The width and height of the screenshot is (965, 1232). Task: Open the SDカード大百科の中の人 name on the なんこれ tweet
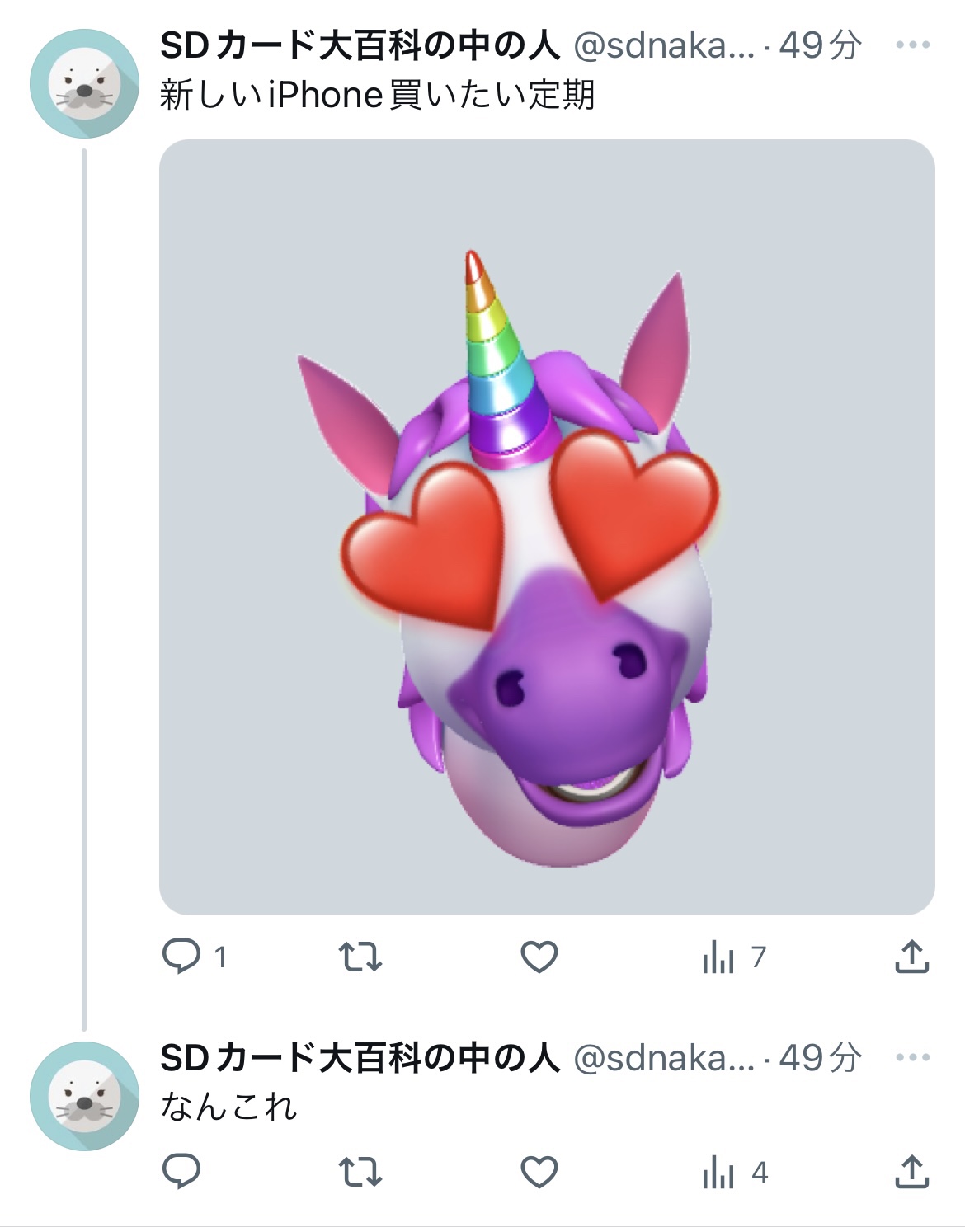coord(360,1058)
